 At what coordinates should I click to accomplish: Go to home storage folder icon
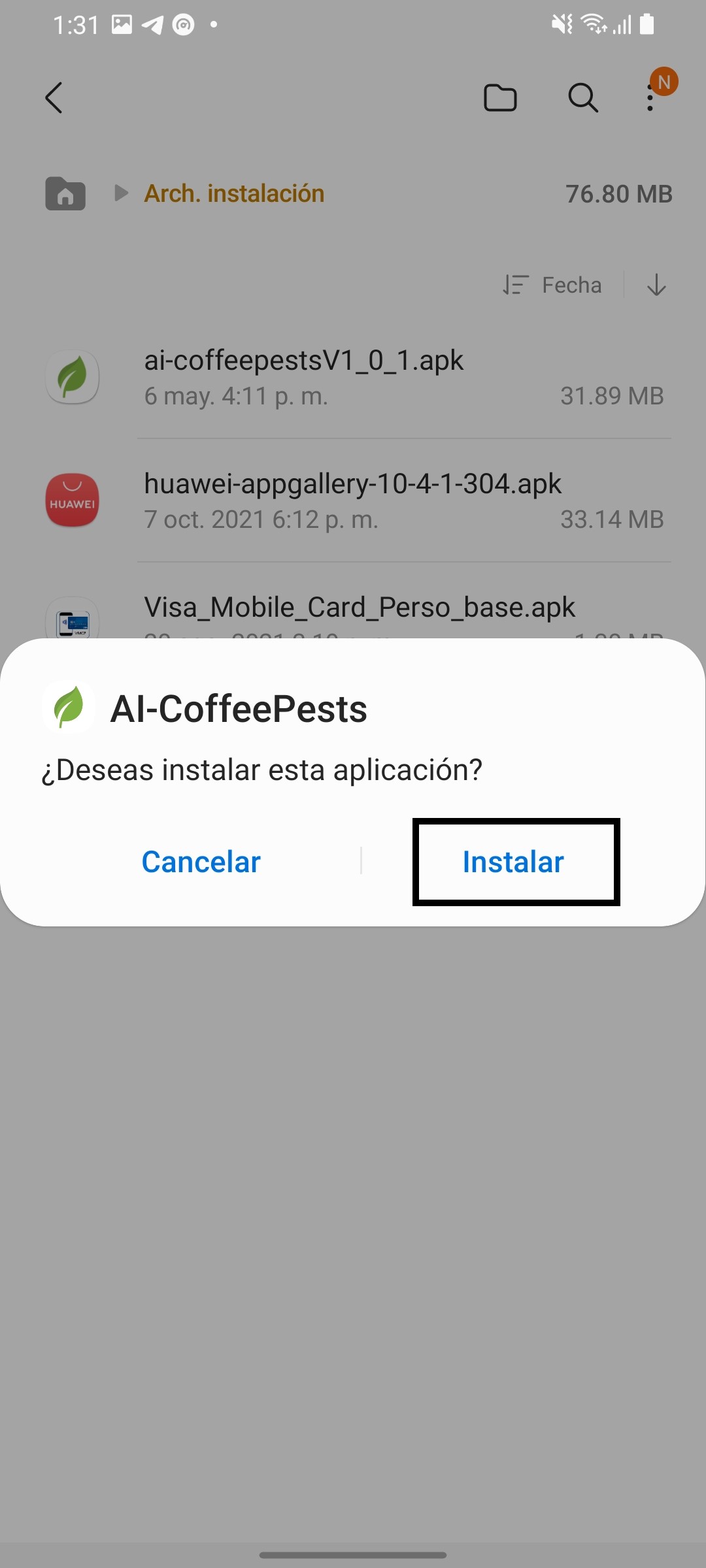coord(65,193)
